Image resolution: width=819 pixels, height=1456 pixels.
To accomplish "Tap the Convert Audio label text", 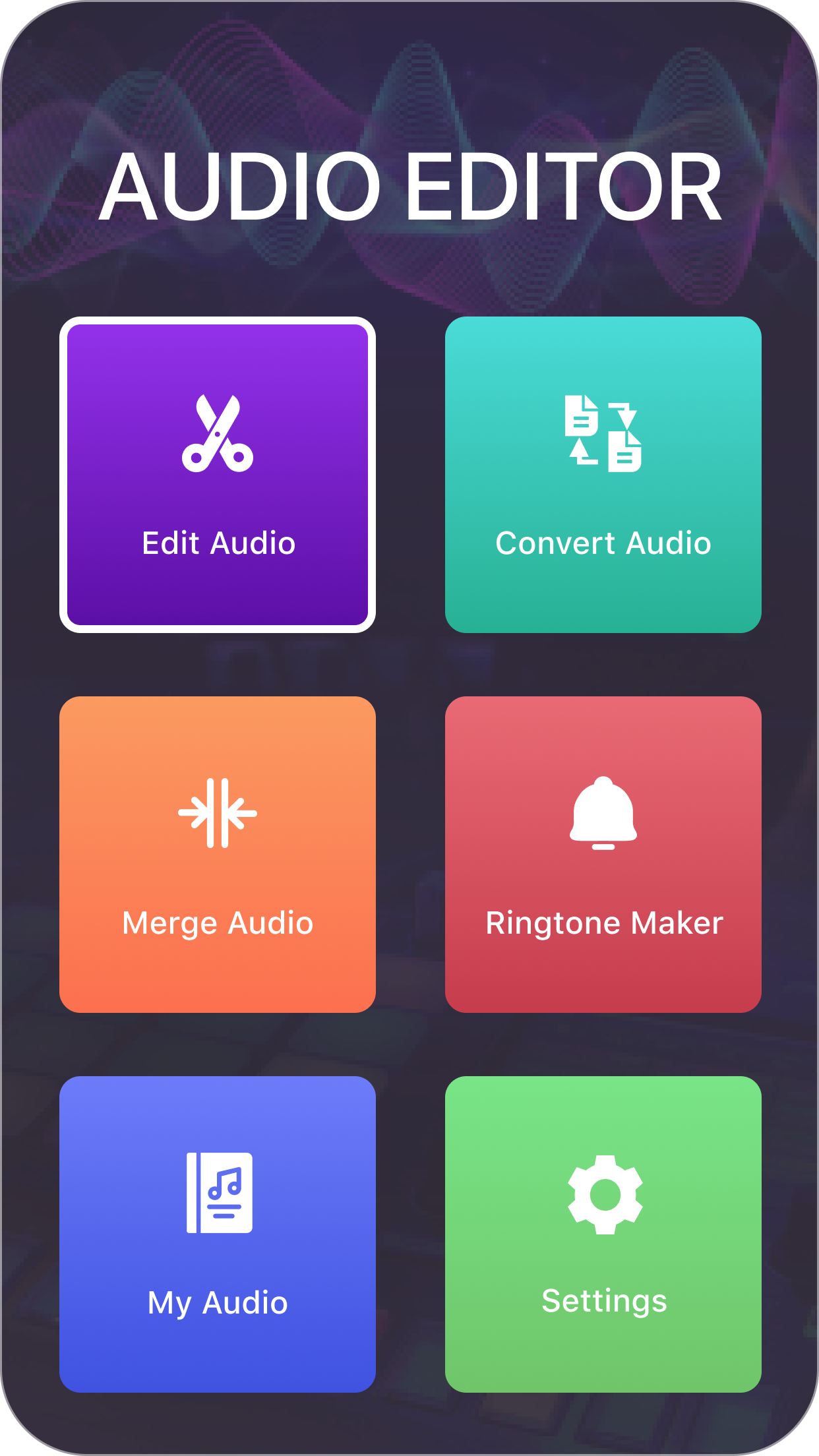I will click(602, 543).
